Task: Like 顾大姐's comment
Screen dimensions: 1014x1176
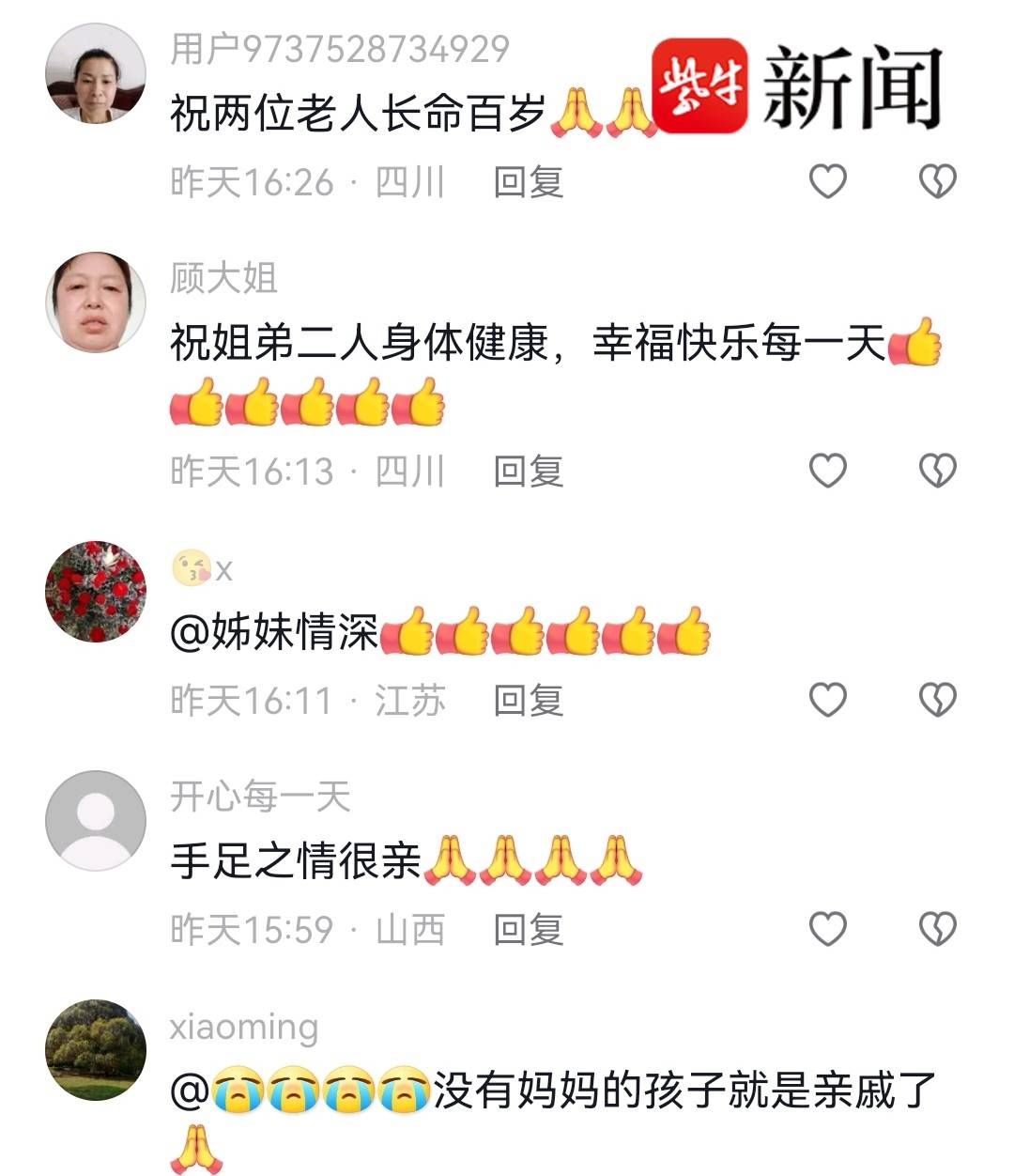Action: coord(827,470)
